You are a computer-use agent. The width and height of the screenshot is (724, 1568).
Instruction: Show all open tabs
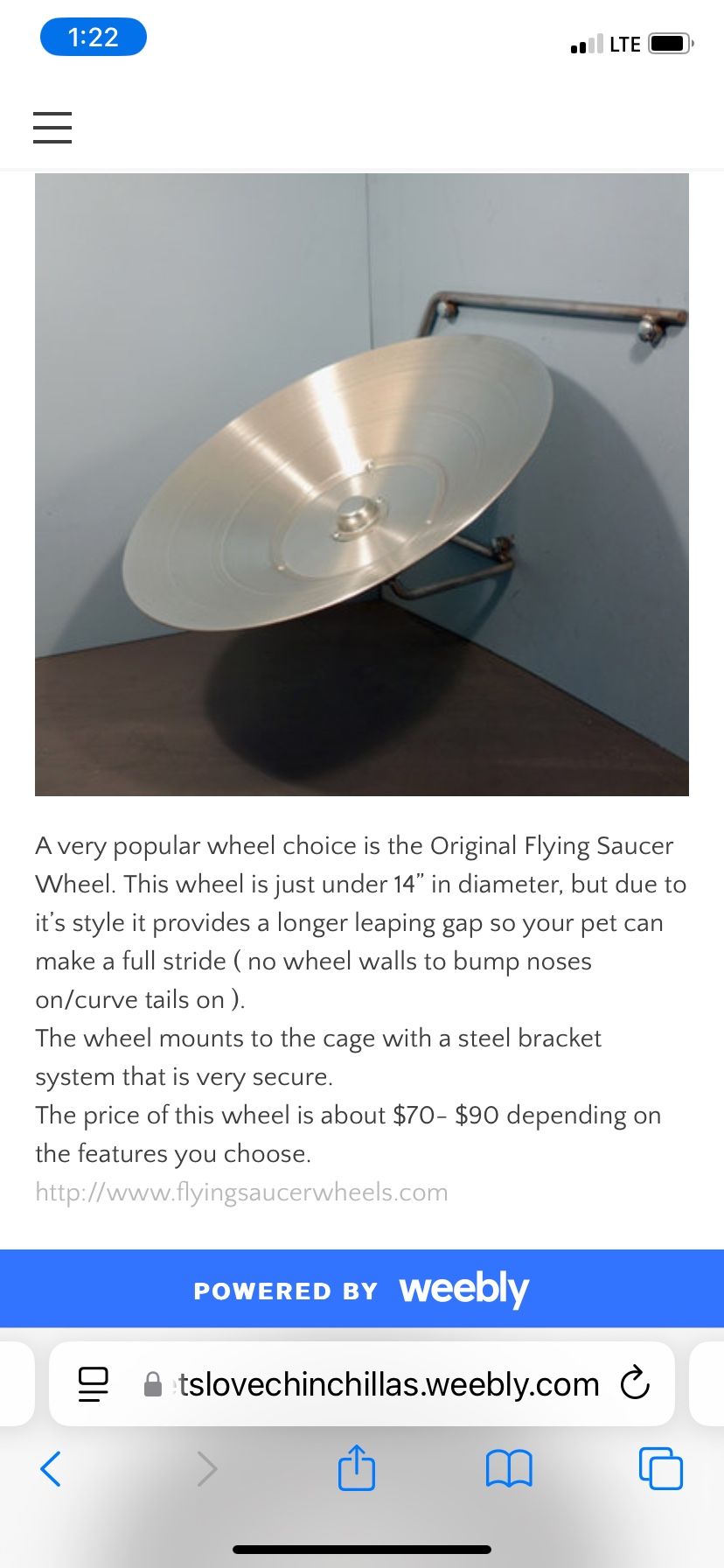pos(661,1469)
